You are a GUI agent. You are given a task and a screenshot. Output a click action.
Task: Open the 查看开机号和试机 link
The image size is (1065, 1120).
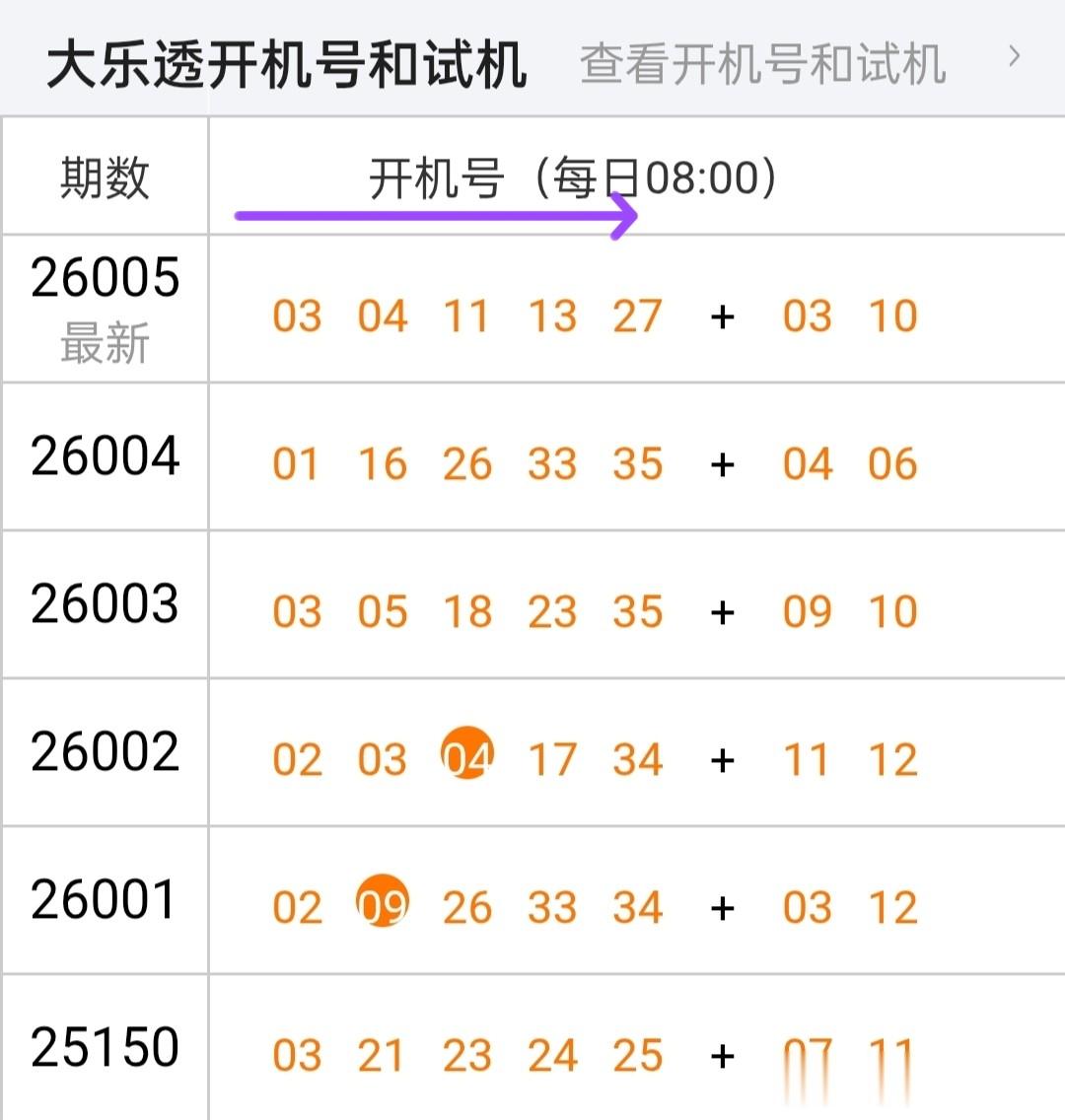click(x=764, y=64)
